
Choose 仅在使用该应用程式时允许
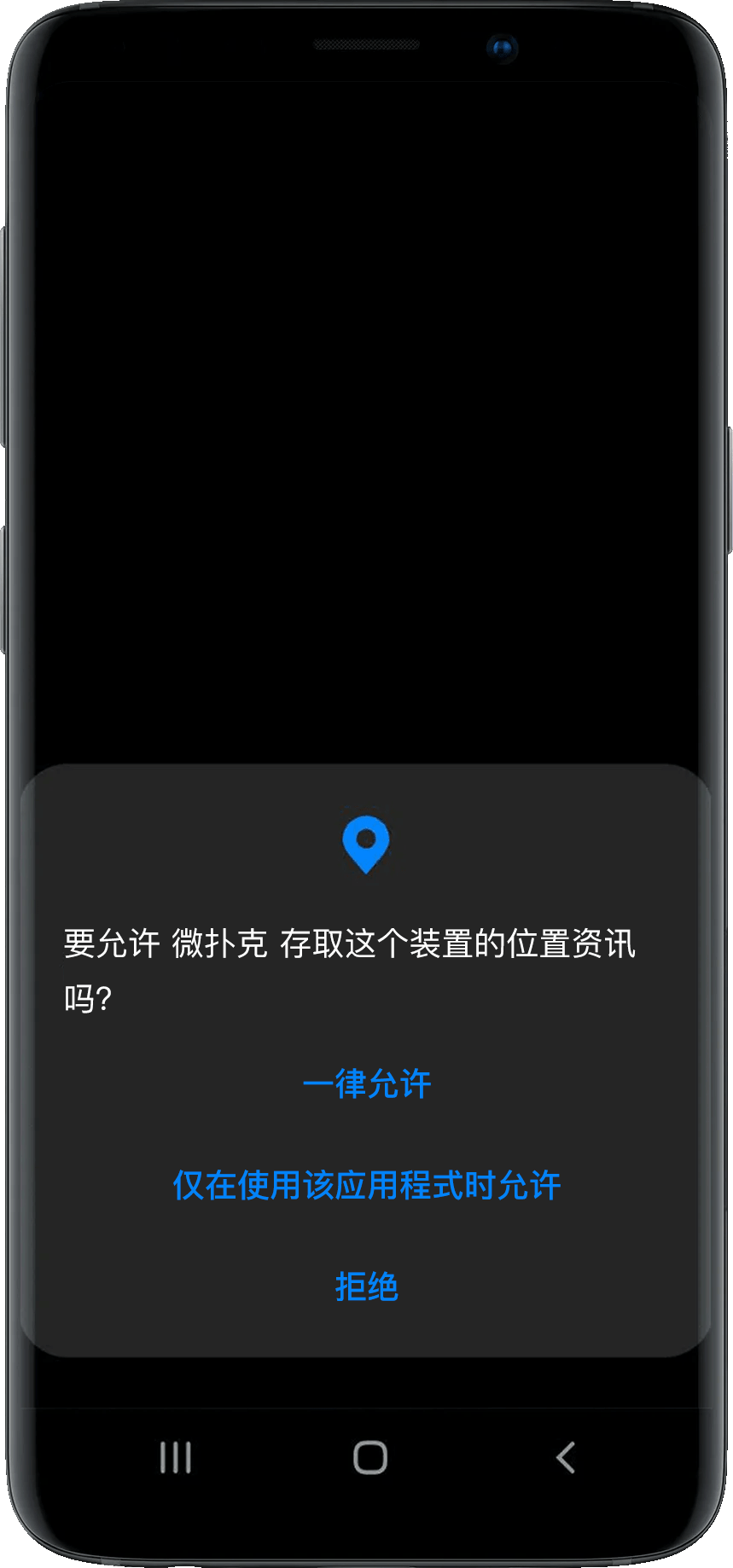click(x=366, y=1186)
